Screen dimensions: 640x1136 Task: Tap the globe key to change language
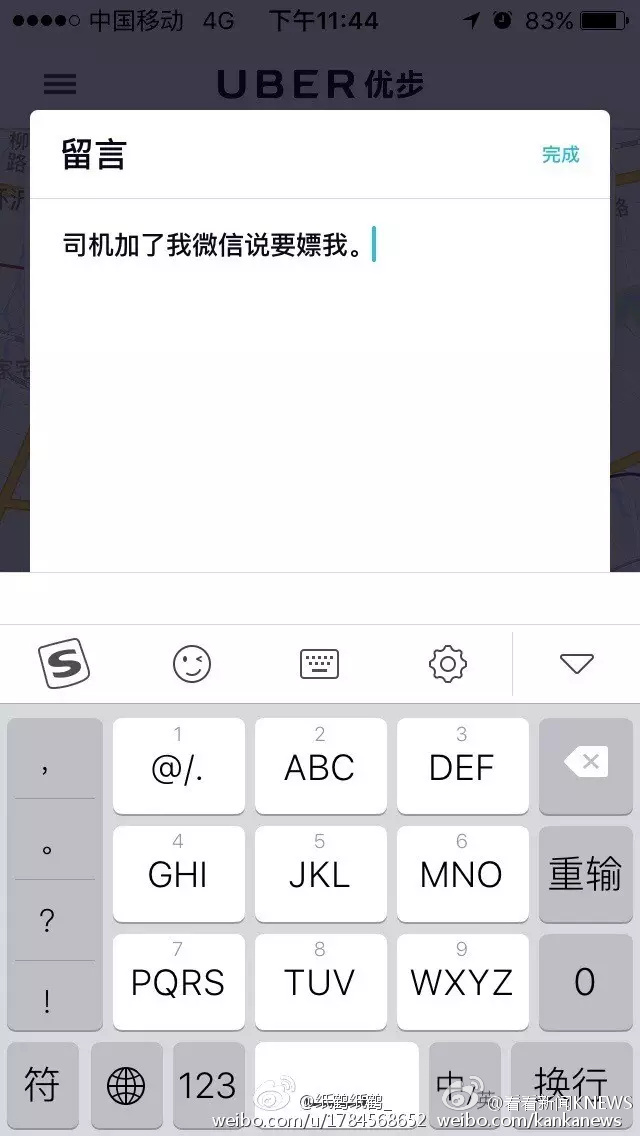click(x=126, y=1085)
